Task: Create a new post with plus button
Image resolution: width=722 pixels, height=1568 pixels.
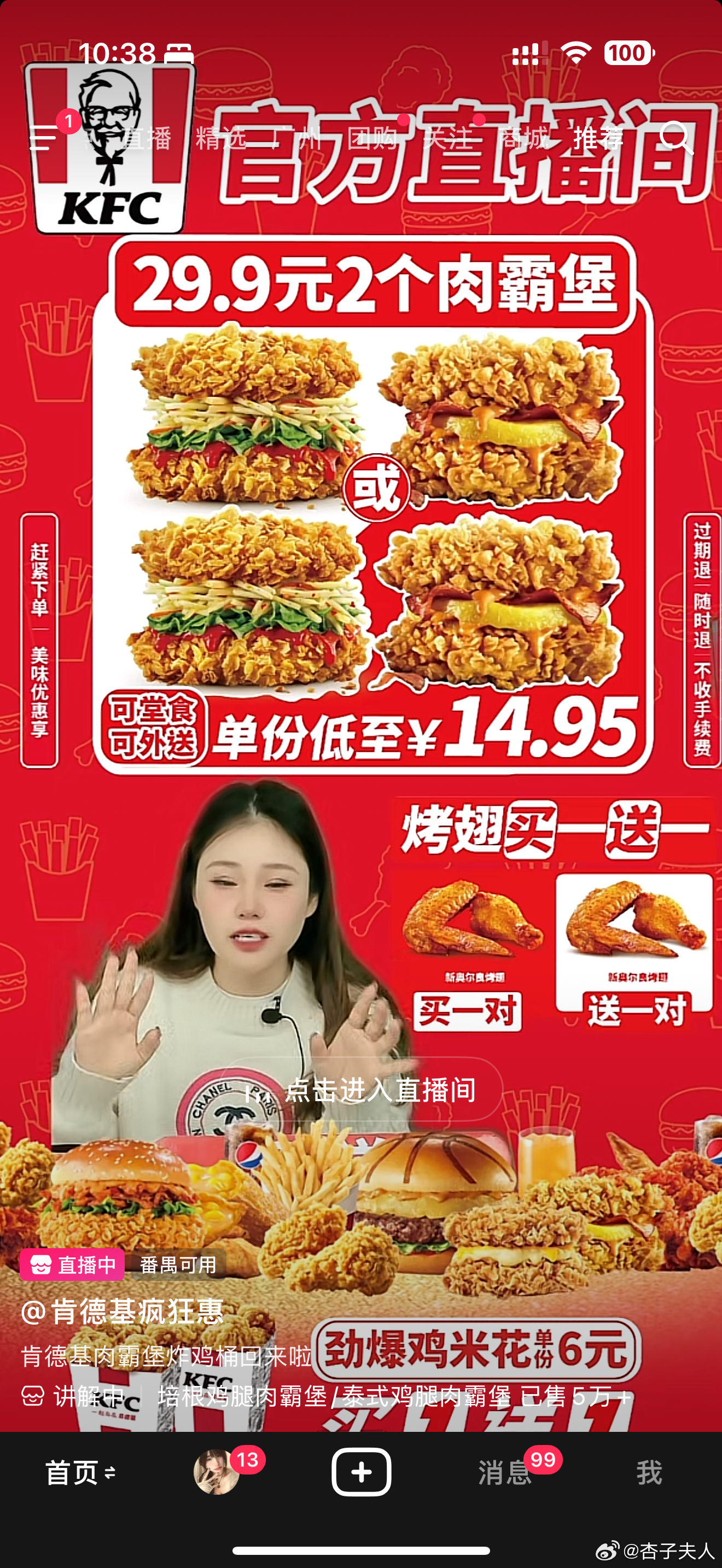Action: 361,1472
